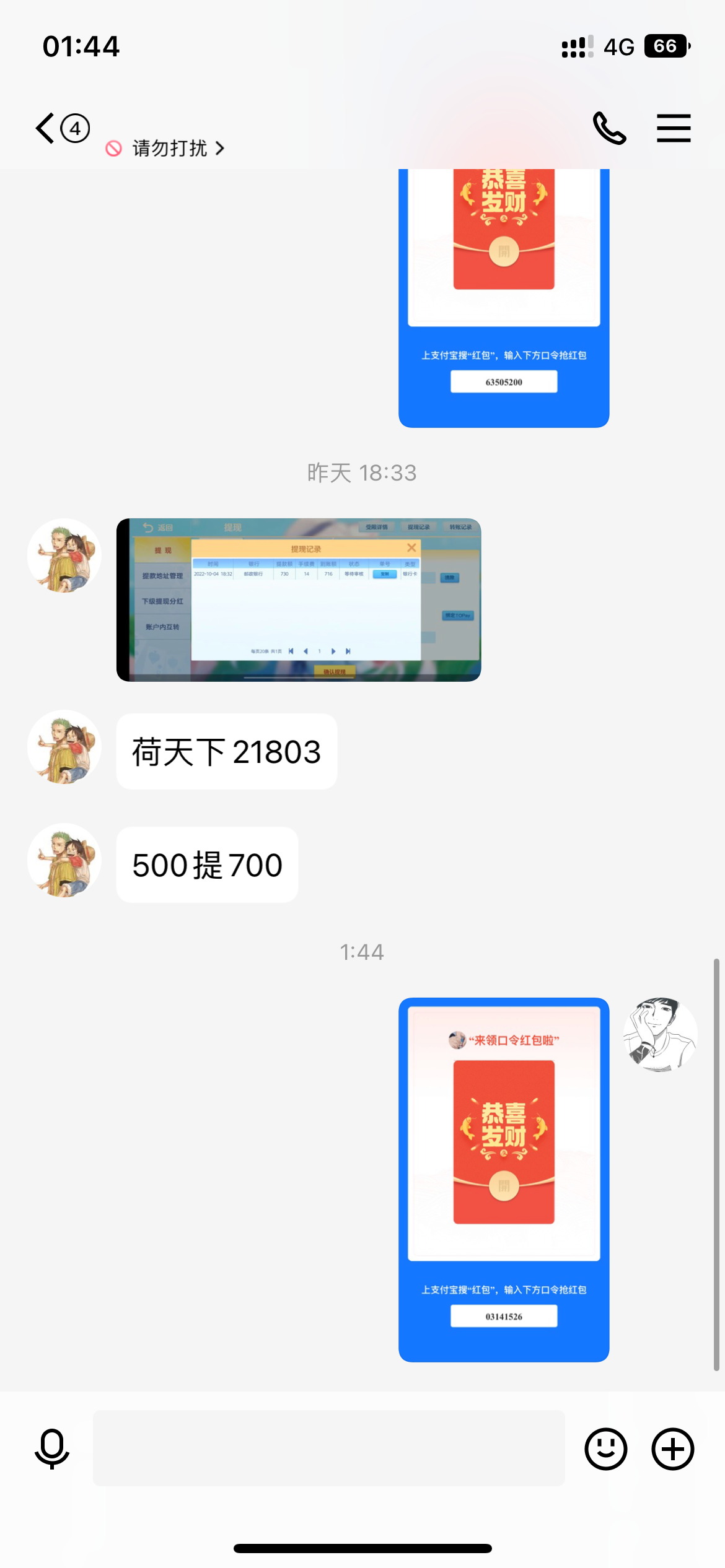Open my own avatar profile
Viewport: 725px width, 1568px height.
(x=660, y=1034)
